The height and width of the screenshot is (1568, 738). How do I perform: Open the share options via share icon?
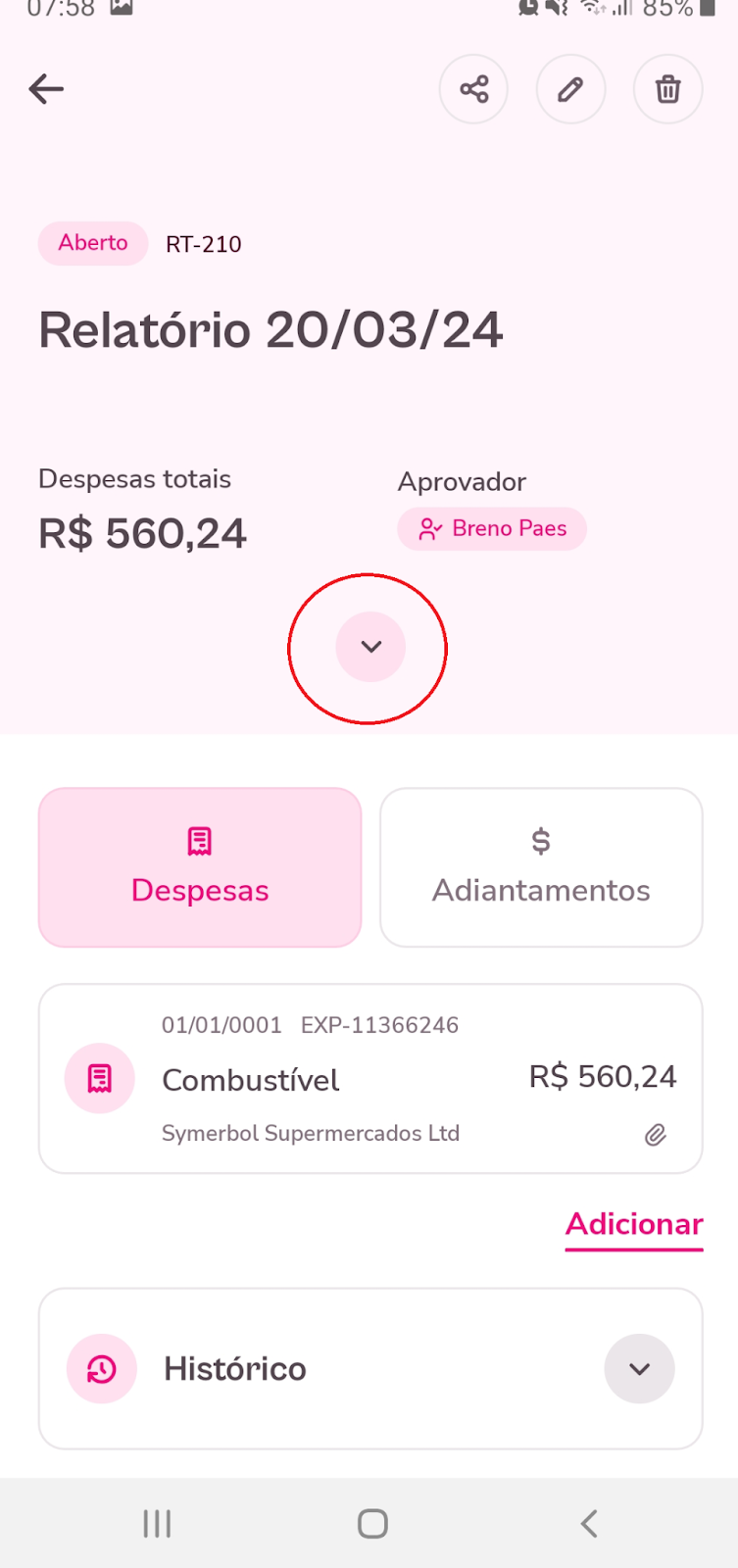pyautogui.click(x=473, y=89)
